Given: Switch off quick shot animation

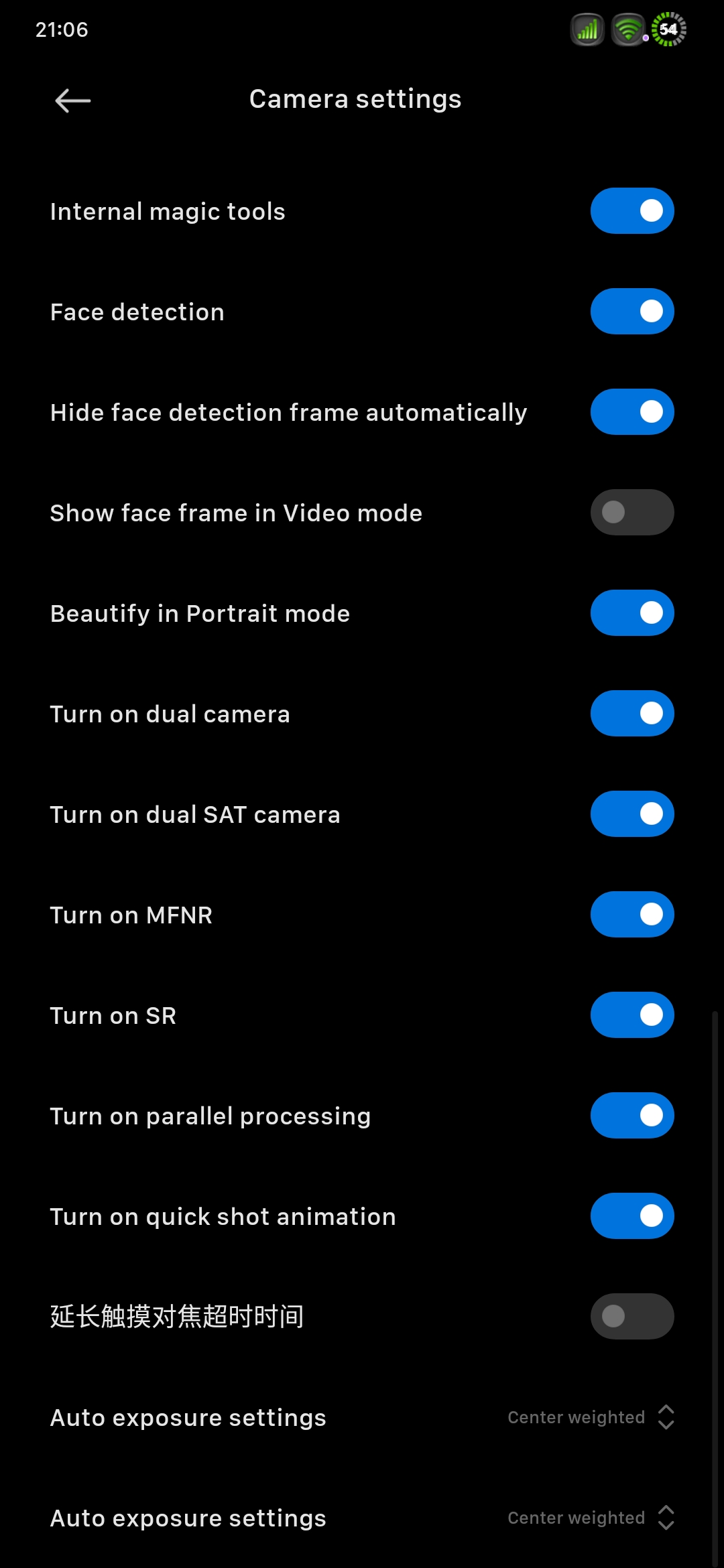Looking at the screenshot, I should [632, 1216].
